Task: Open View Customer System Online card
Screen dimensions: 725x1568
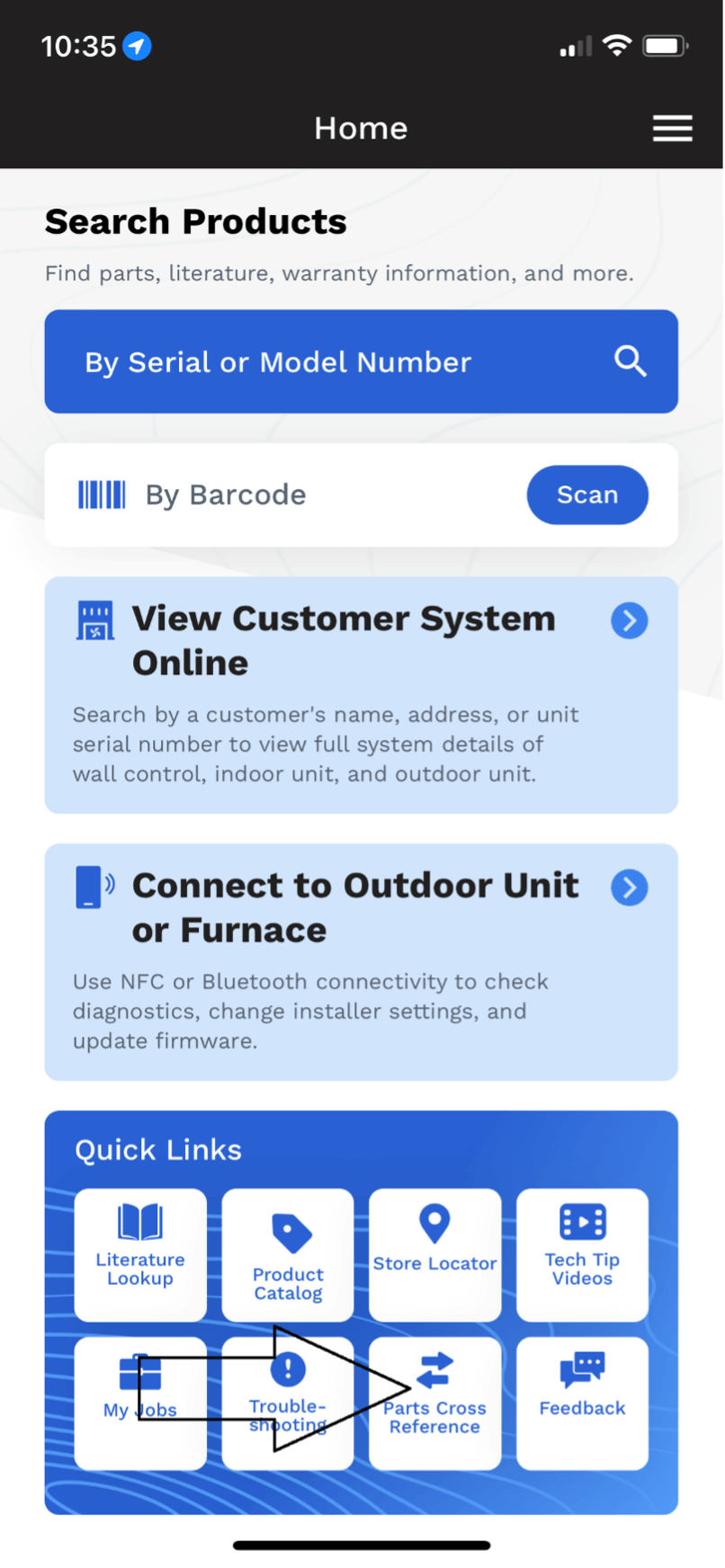Action: [361, 695]
